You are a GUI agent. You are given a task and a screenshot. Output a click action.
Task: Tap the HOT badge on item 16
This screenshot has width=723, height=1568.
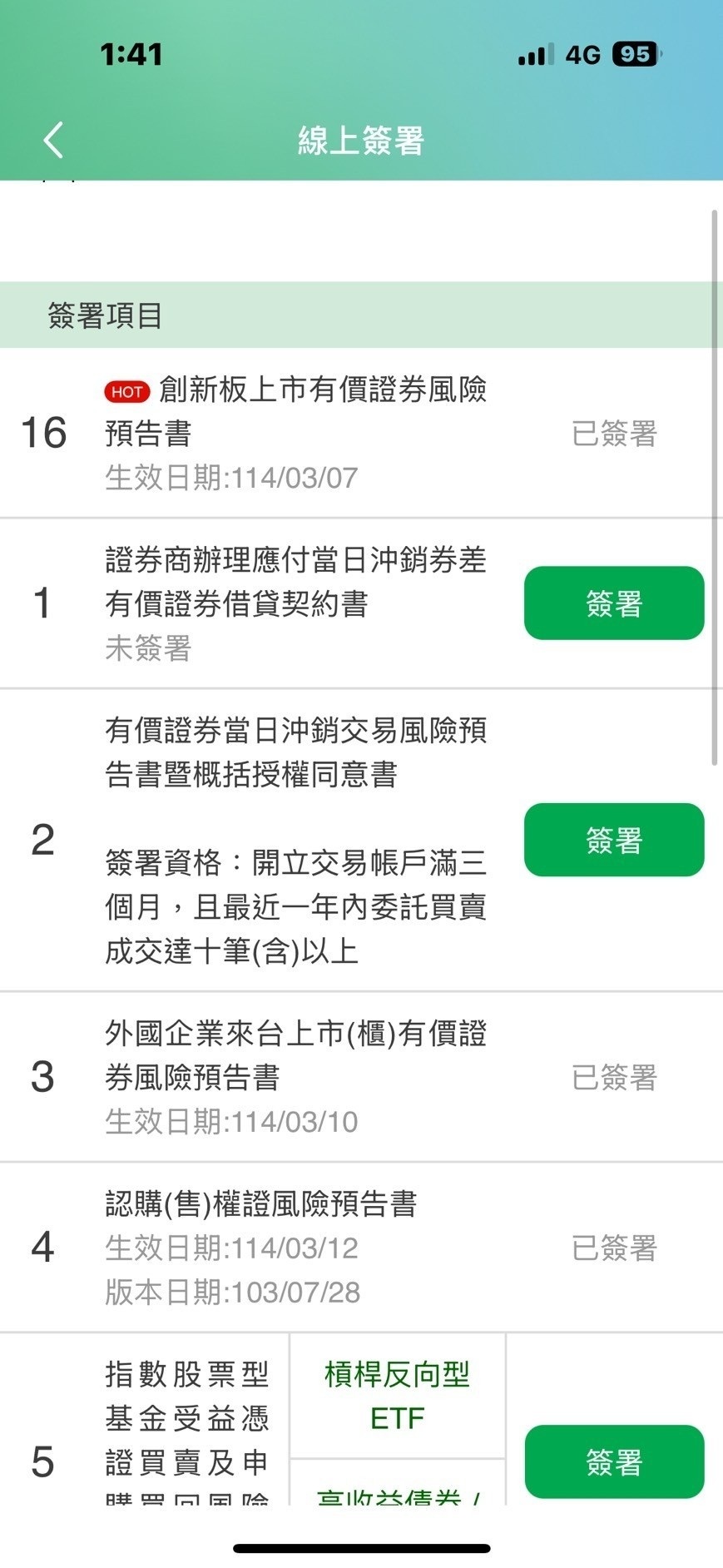coord(126,390)
